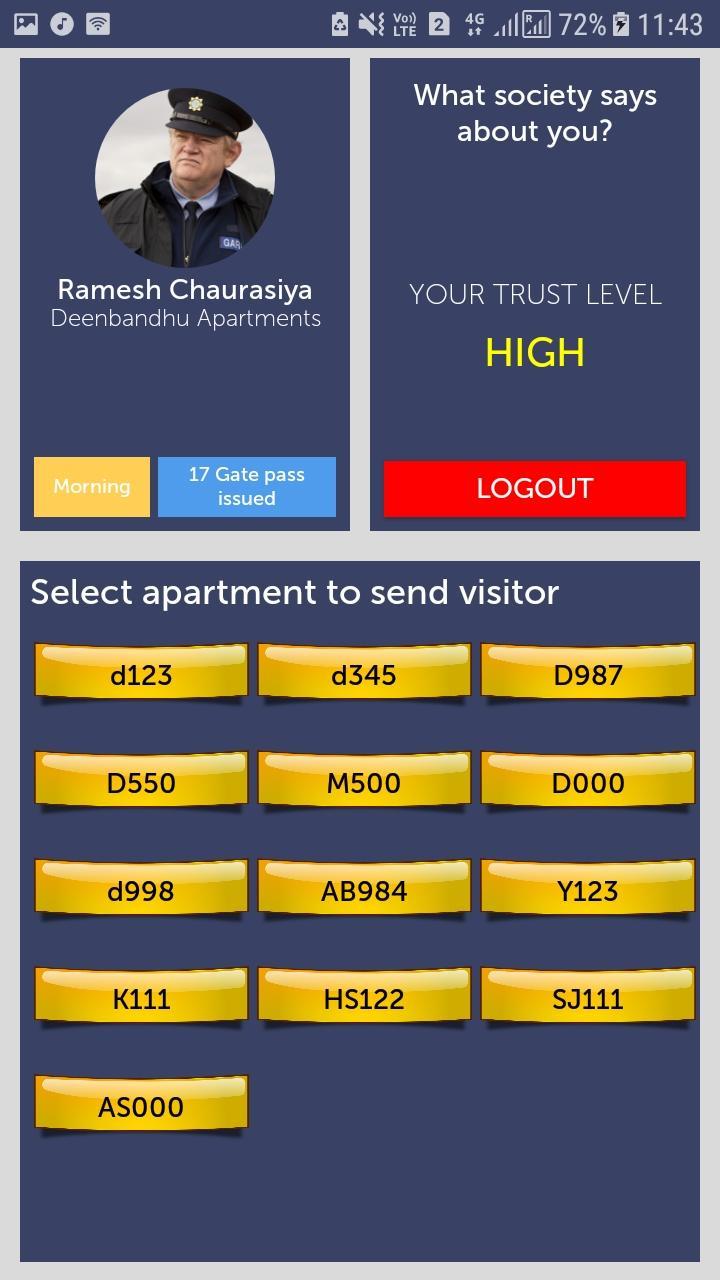The image size is (720, 1280).
Task: Select apartment SJ111
Action: 588,995
